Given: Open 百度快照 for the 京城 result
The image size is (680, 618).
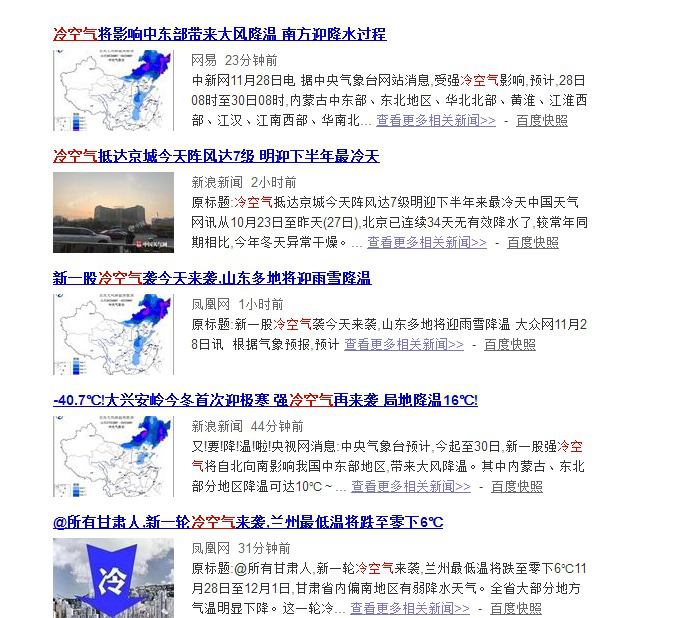Looking at the screenshot, I should (x=532, y=242).
